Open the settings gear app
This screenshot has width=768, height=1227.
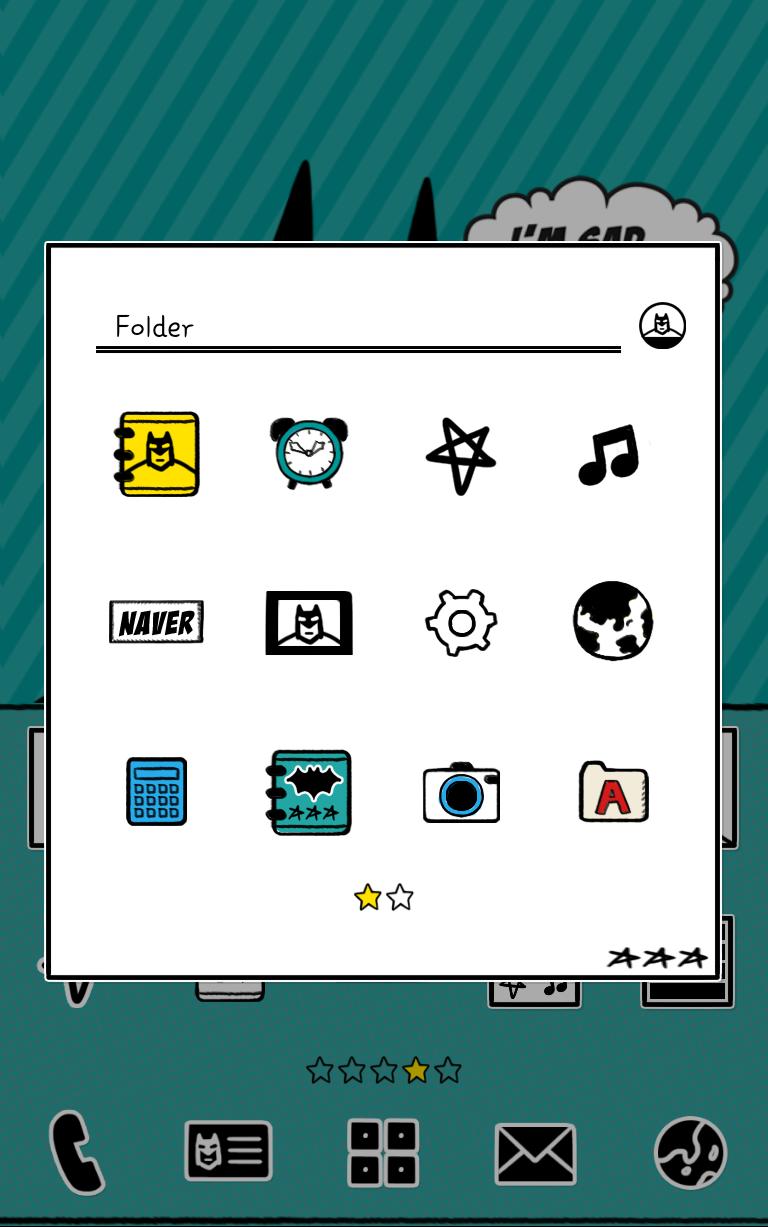(461, 623)
